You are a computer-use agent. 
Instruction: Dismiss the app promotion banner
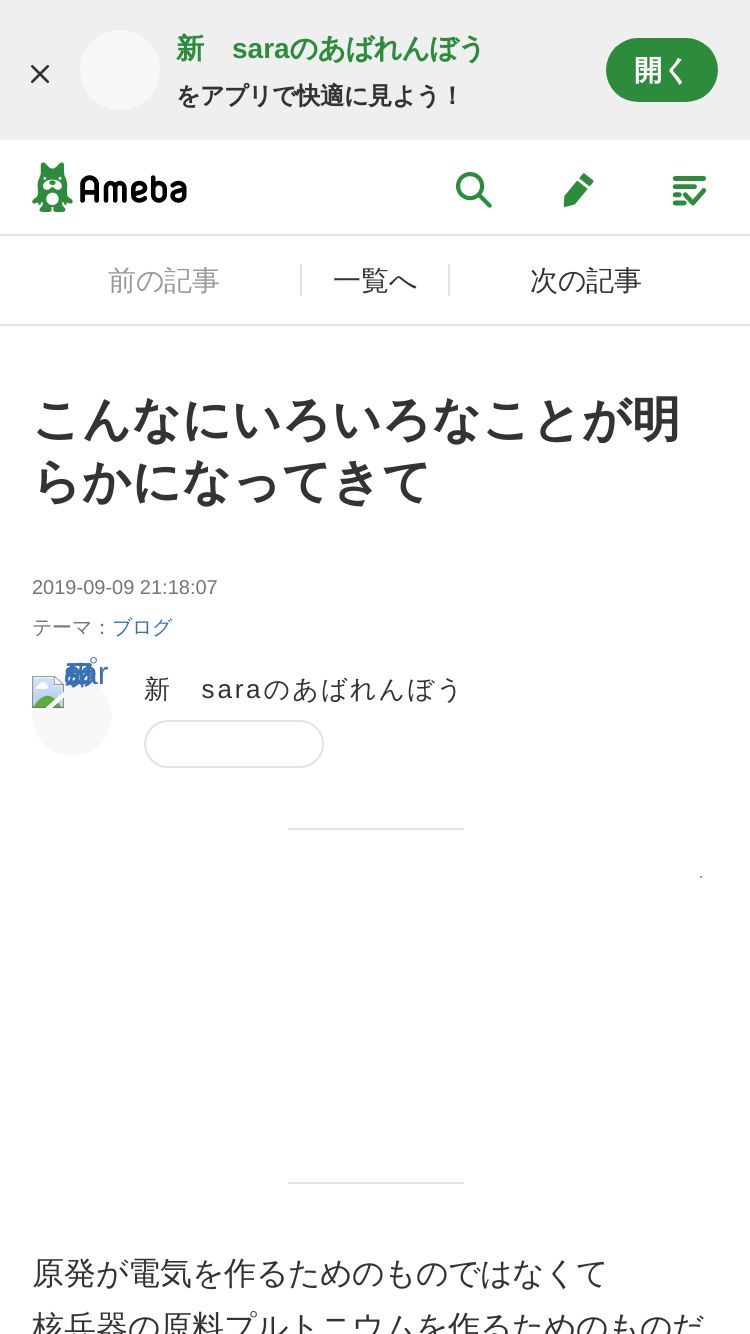tap(40, 73)
